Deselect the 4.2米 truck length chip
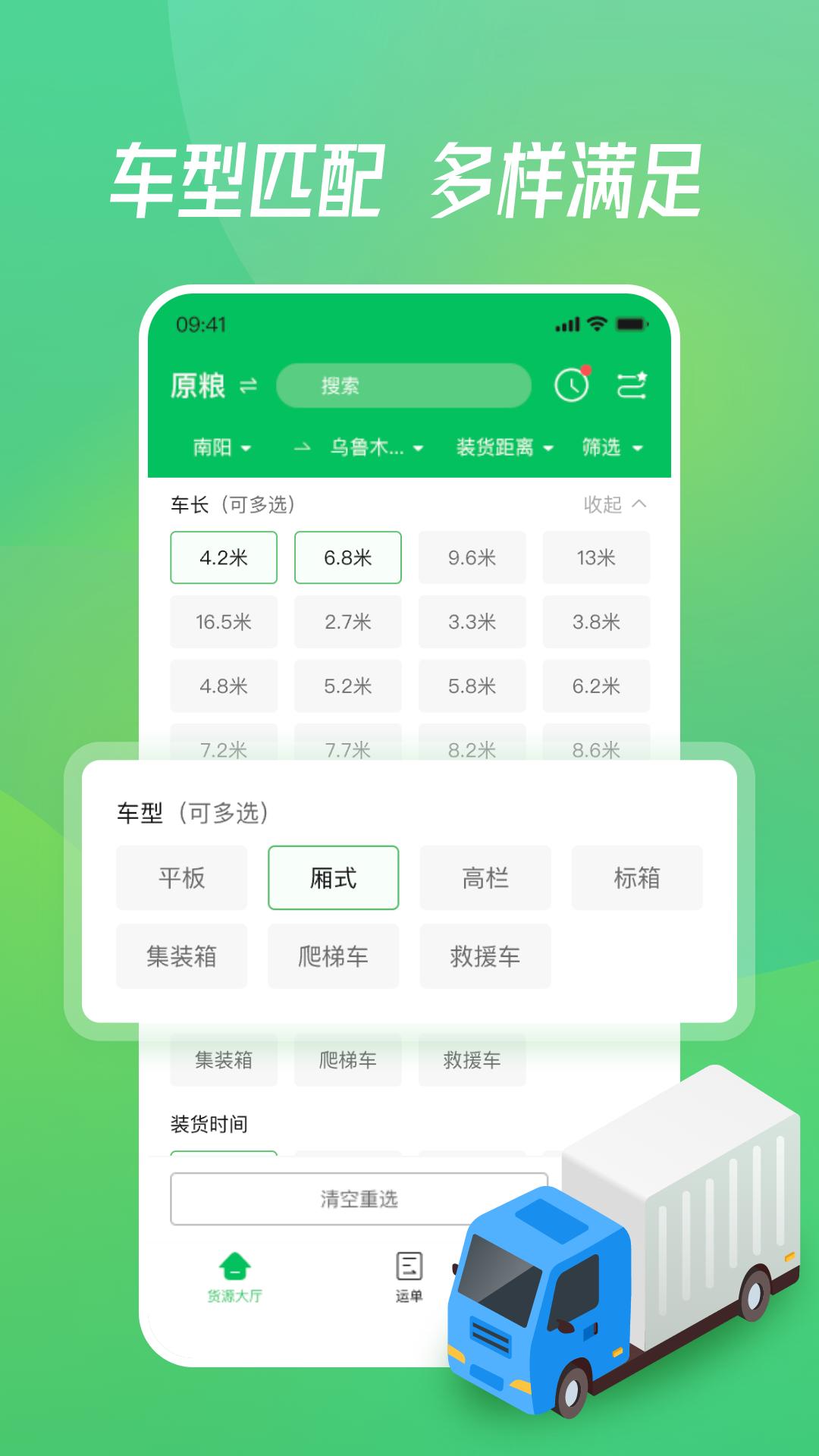 [x=223, y=557]
